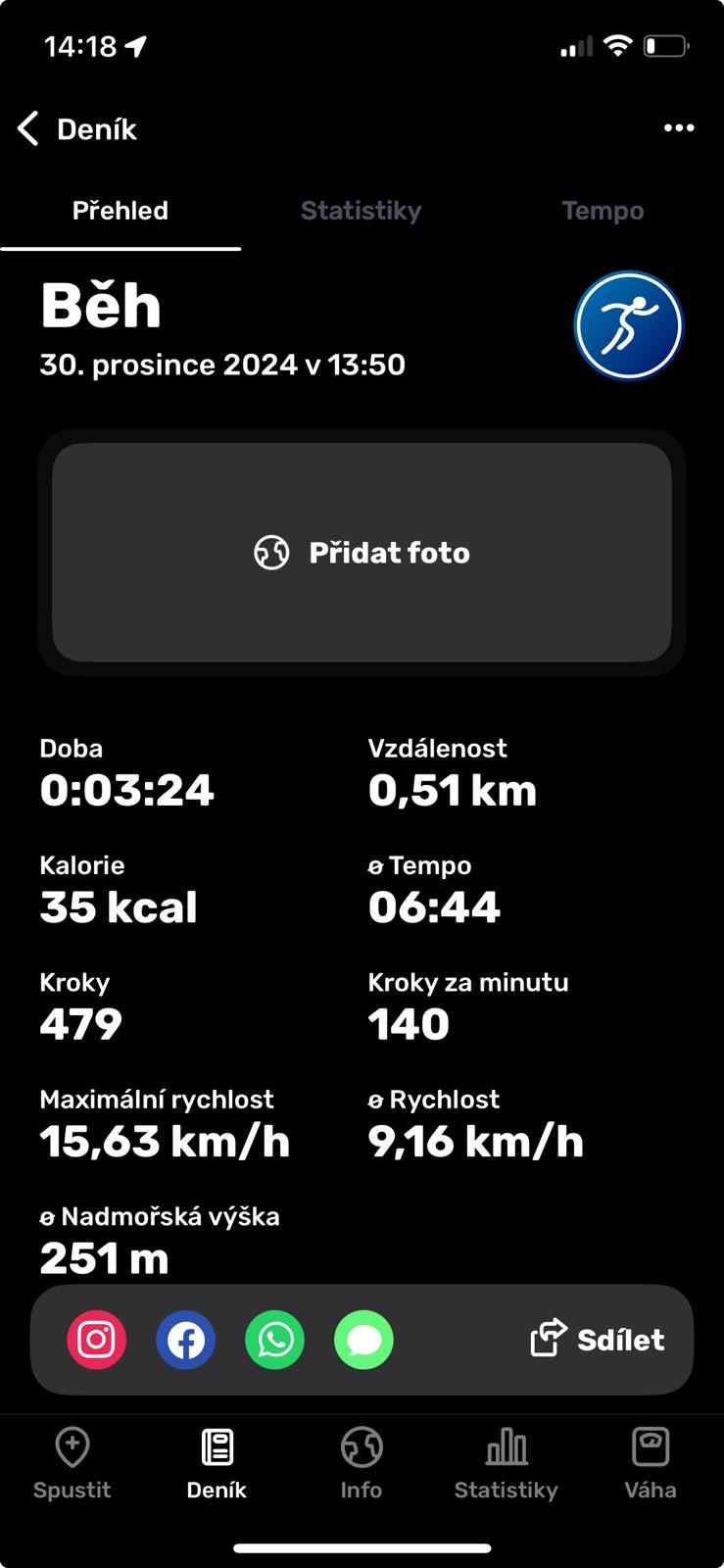Tap the Přidat foto card
724x1568 pixels.
coord(362,553)
